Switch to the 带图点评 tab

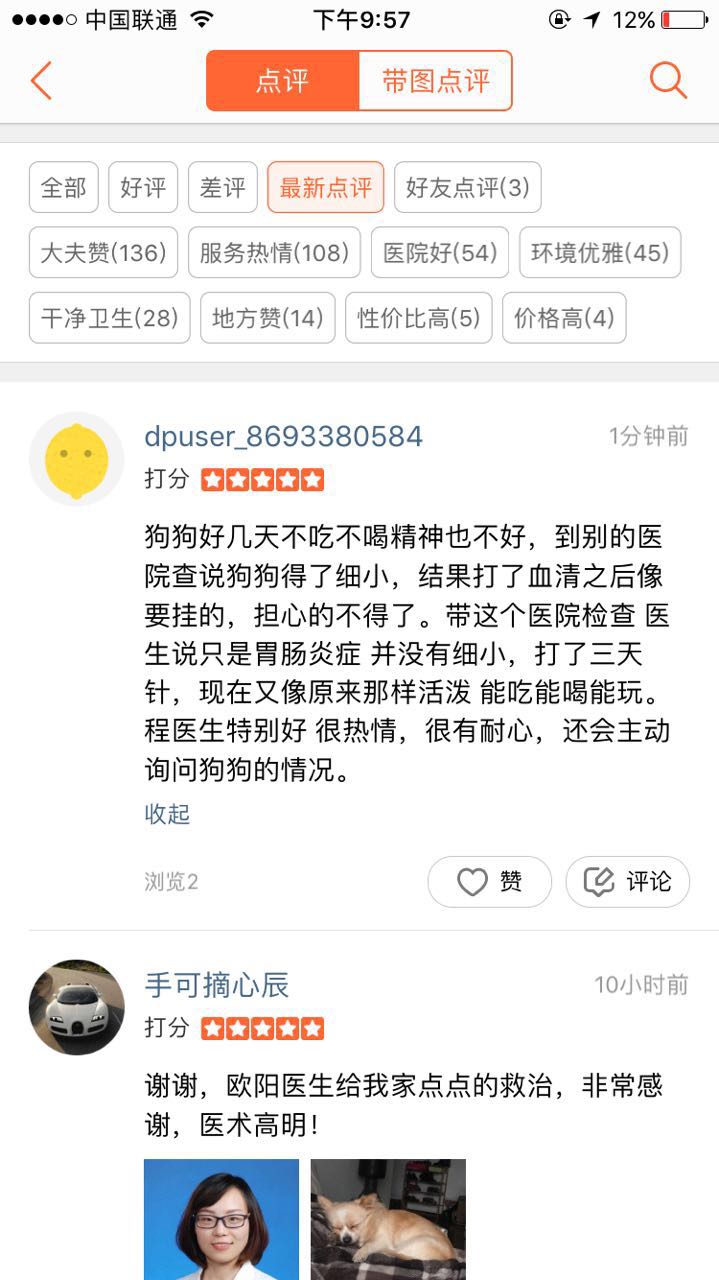[x=435, y=81]
